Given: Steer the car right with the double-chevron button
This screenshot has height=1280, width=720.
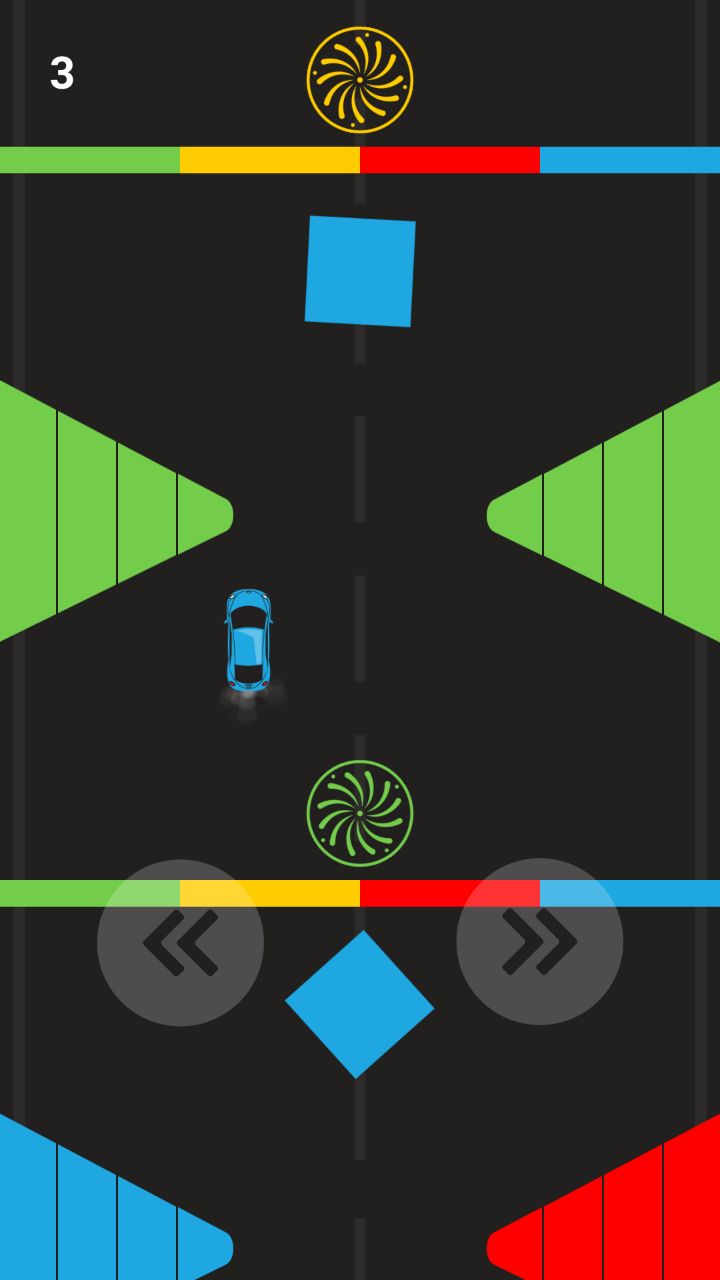Looking at the screenshot, I should click(540, 941).
